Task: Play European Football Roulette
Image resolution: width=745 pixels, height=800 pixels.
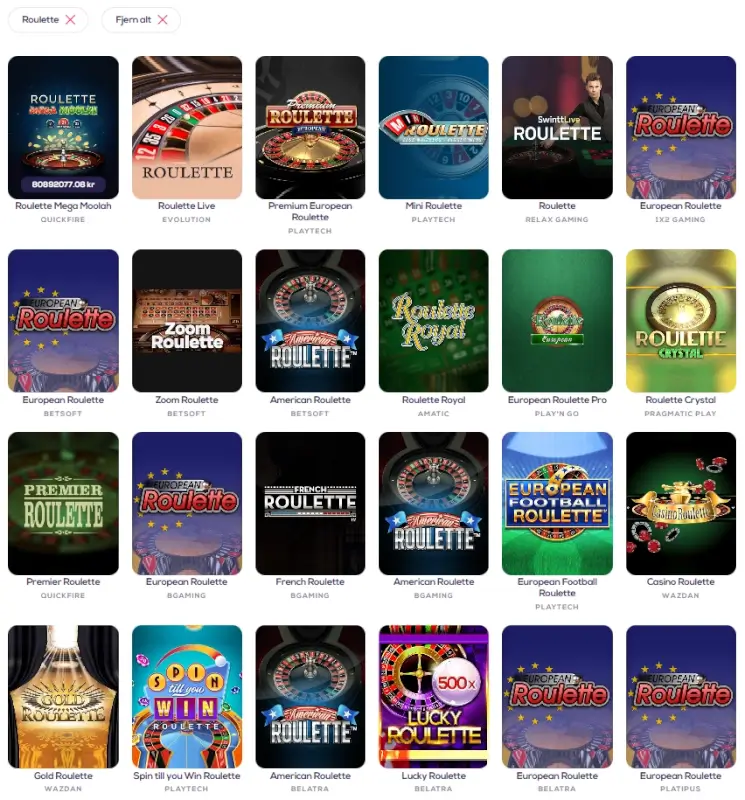Action: coord(557,503)
